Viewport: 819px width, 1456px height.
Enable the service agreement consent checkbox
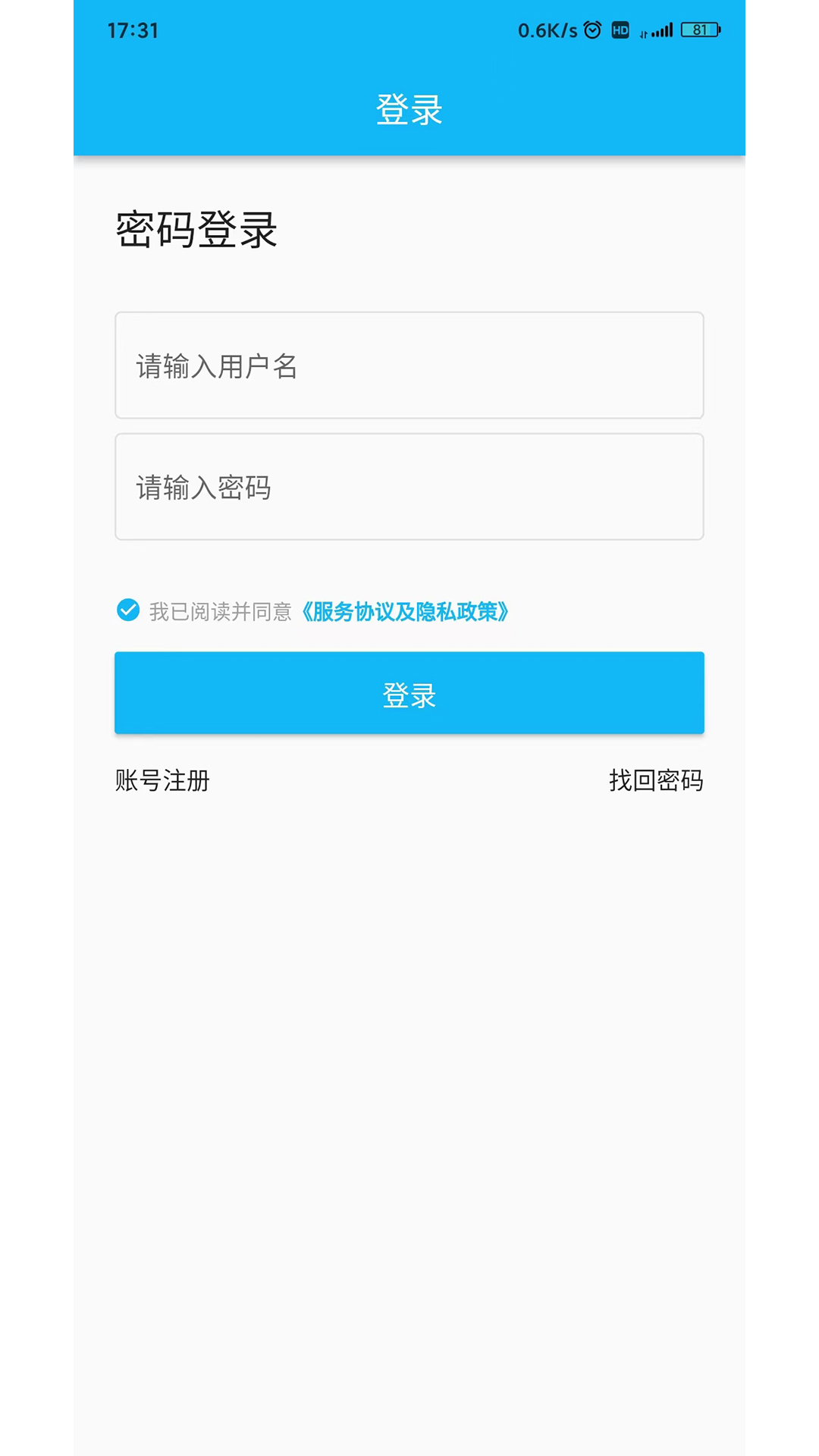[127, 609]
